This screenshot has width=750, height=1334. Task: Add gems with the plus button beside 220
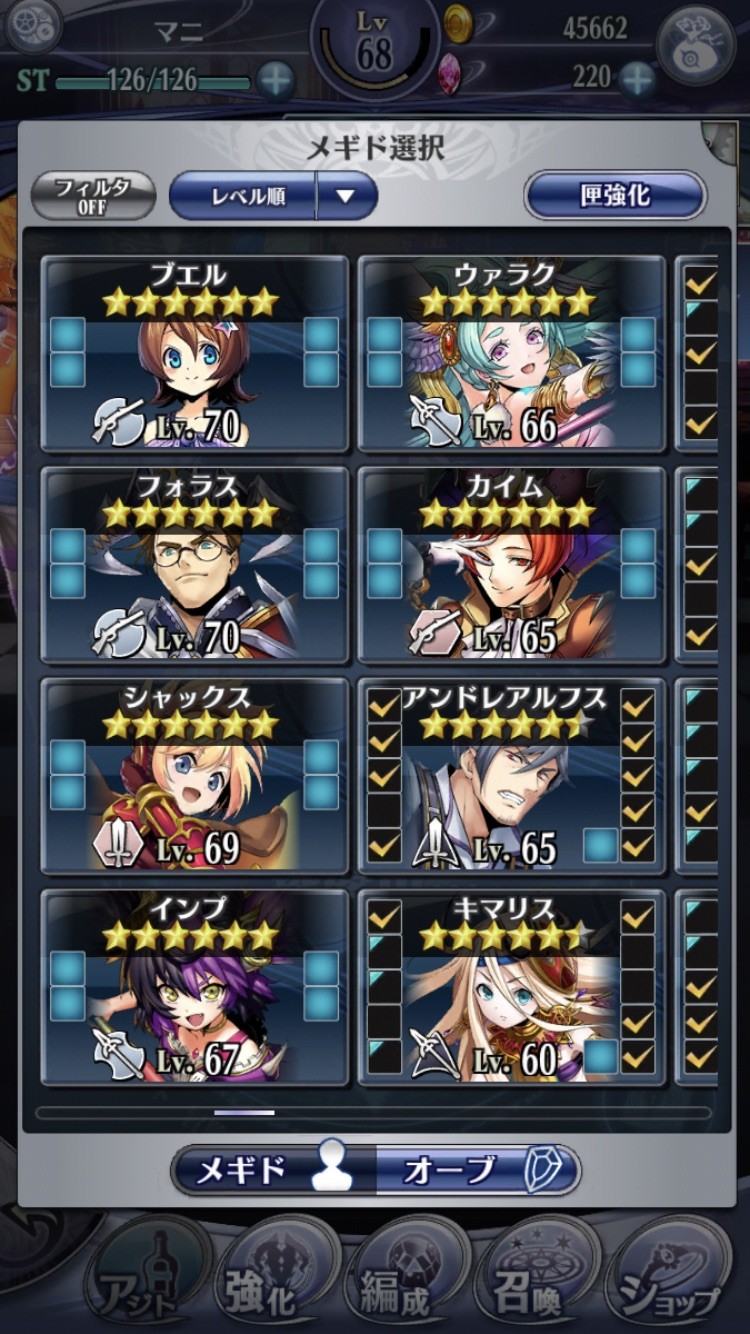click(637, 78)
